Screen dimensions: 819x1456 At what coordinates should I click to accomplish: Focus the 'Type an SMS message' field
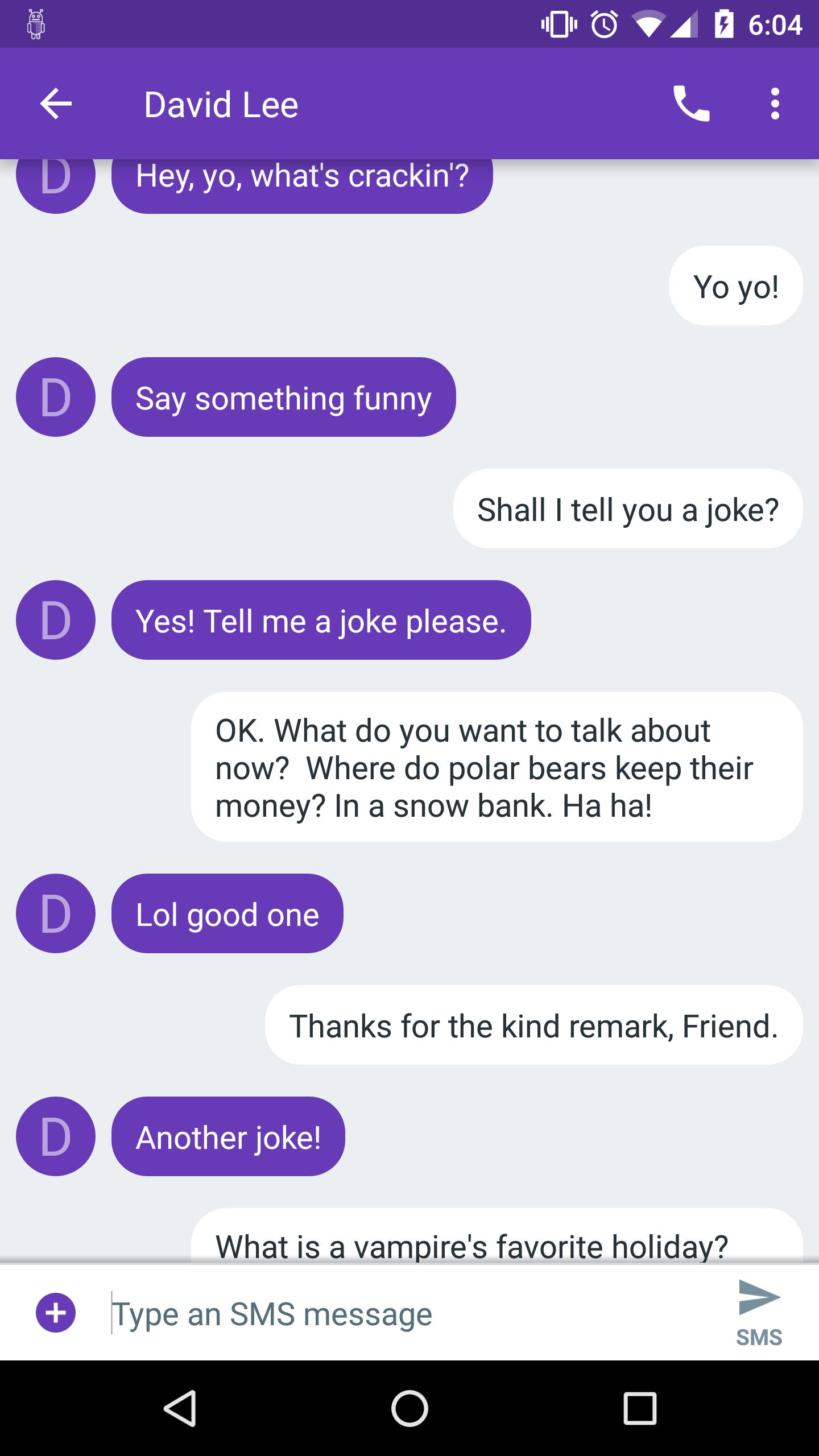(x=341, y=1314)
